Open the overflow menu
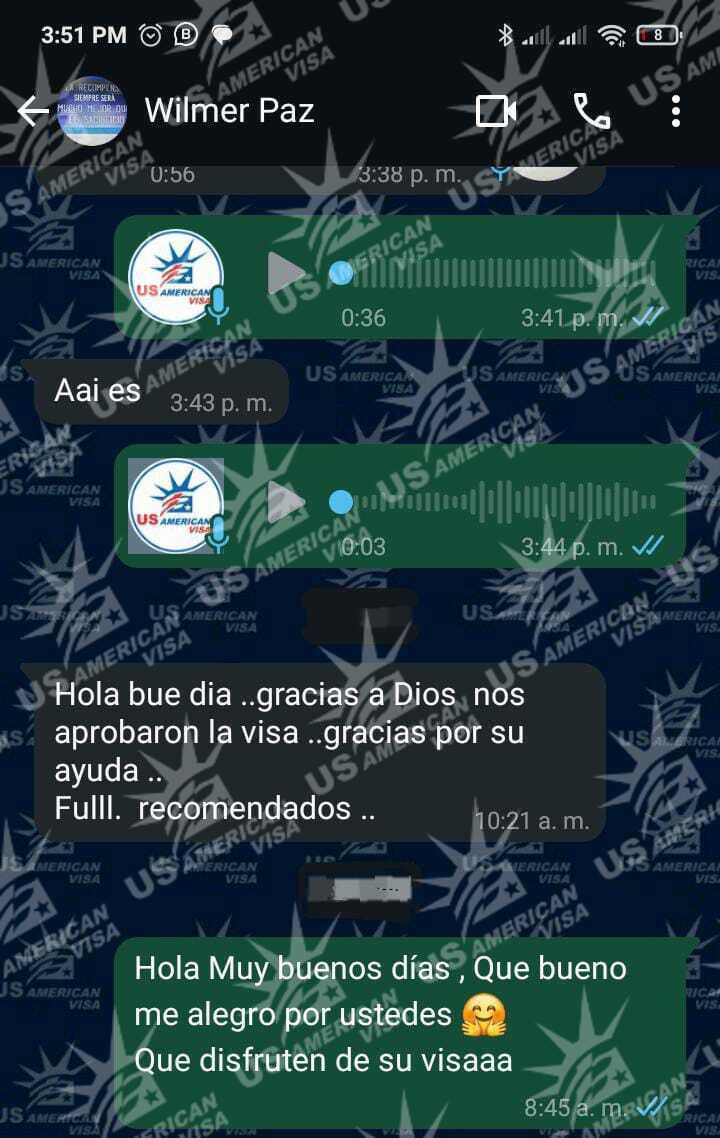 (676, 111)
